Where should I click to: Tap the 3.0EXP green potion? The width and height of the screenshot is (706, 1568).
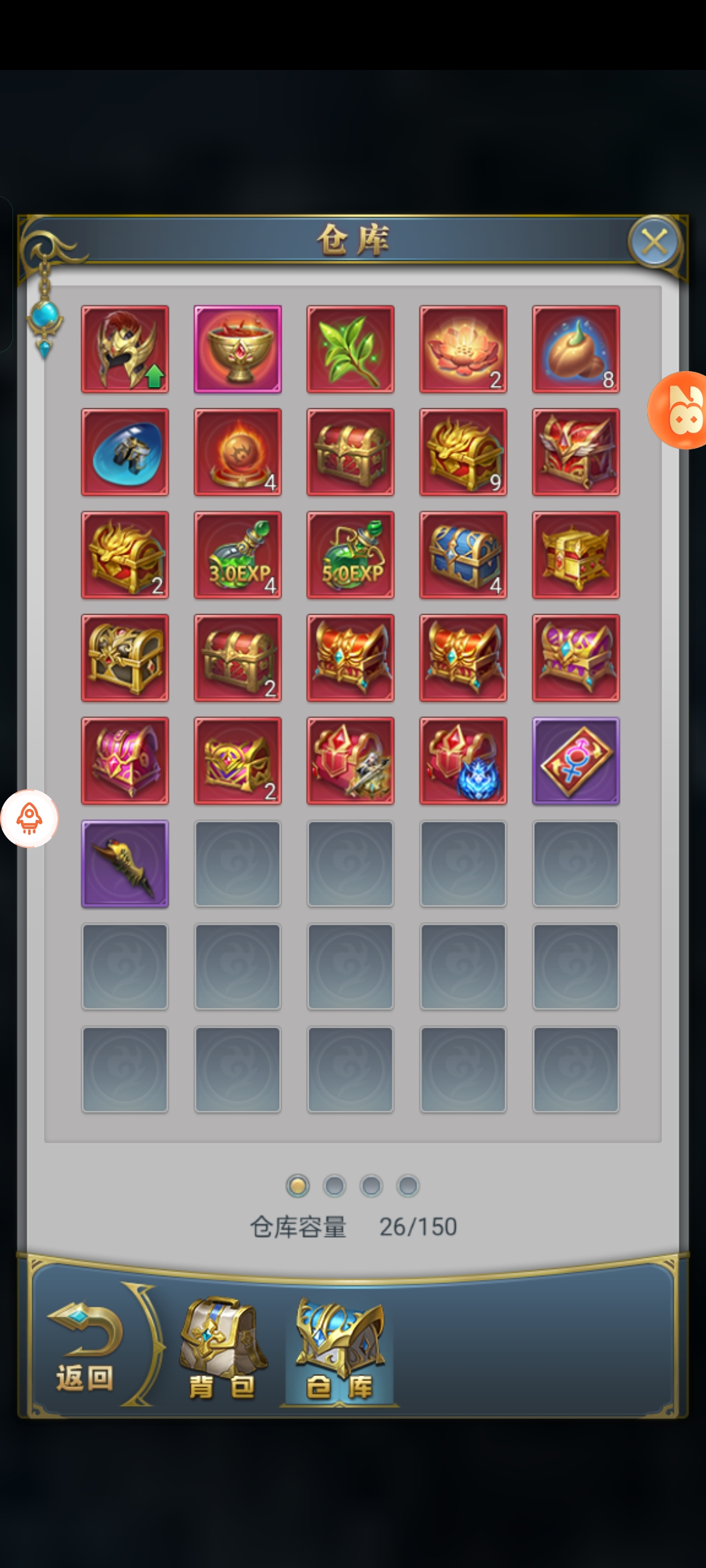[x=238, y=555]
